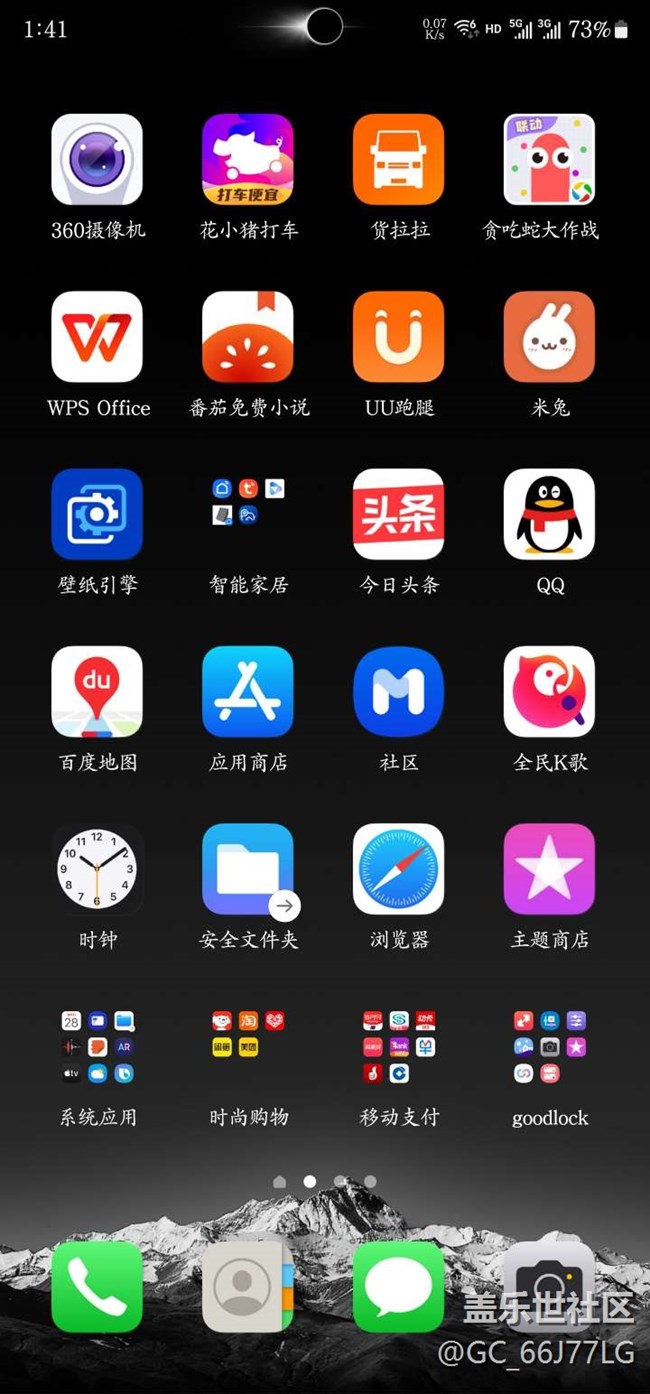Open WPS Office
This screenshot has width=650, height=1394.
click(x=97, y=337)
